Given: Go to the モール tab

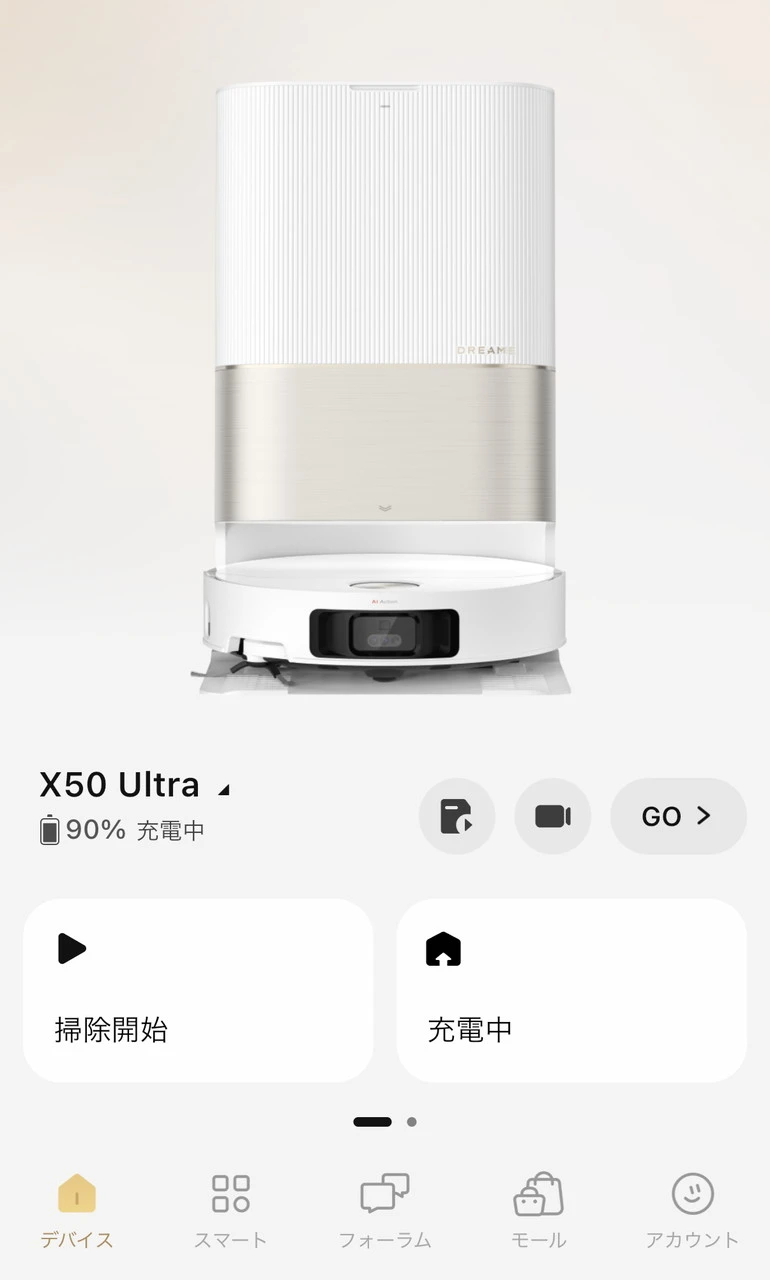Looking at the screenshot, I should pos(539,1211).
